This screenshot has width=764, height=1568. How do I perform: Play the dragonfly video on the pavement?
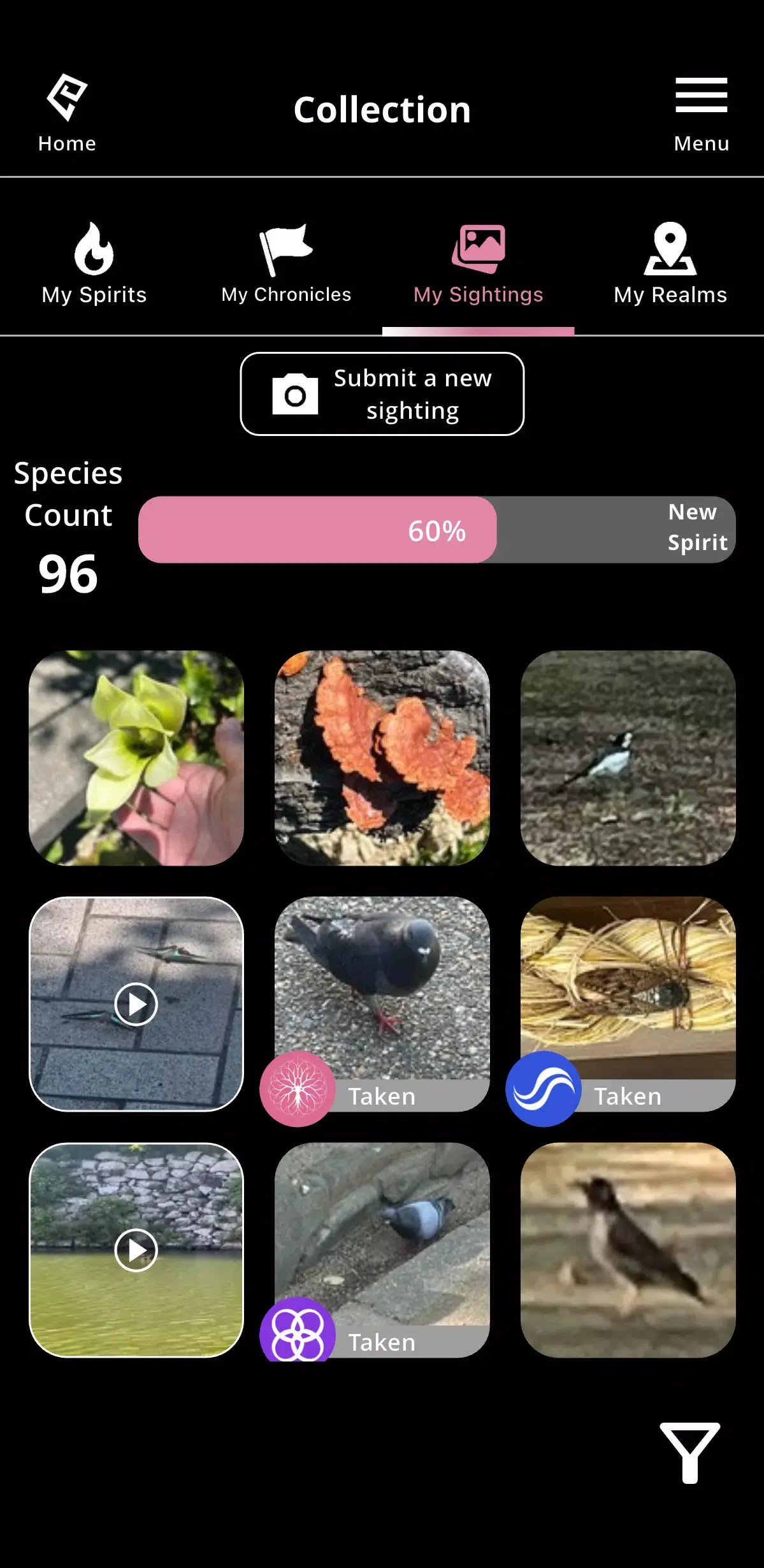coord(136,1003)
